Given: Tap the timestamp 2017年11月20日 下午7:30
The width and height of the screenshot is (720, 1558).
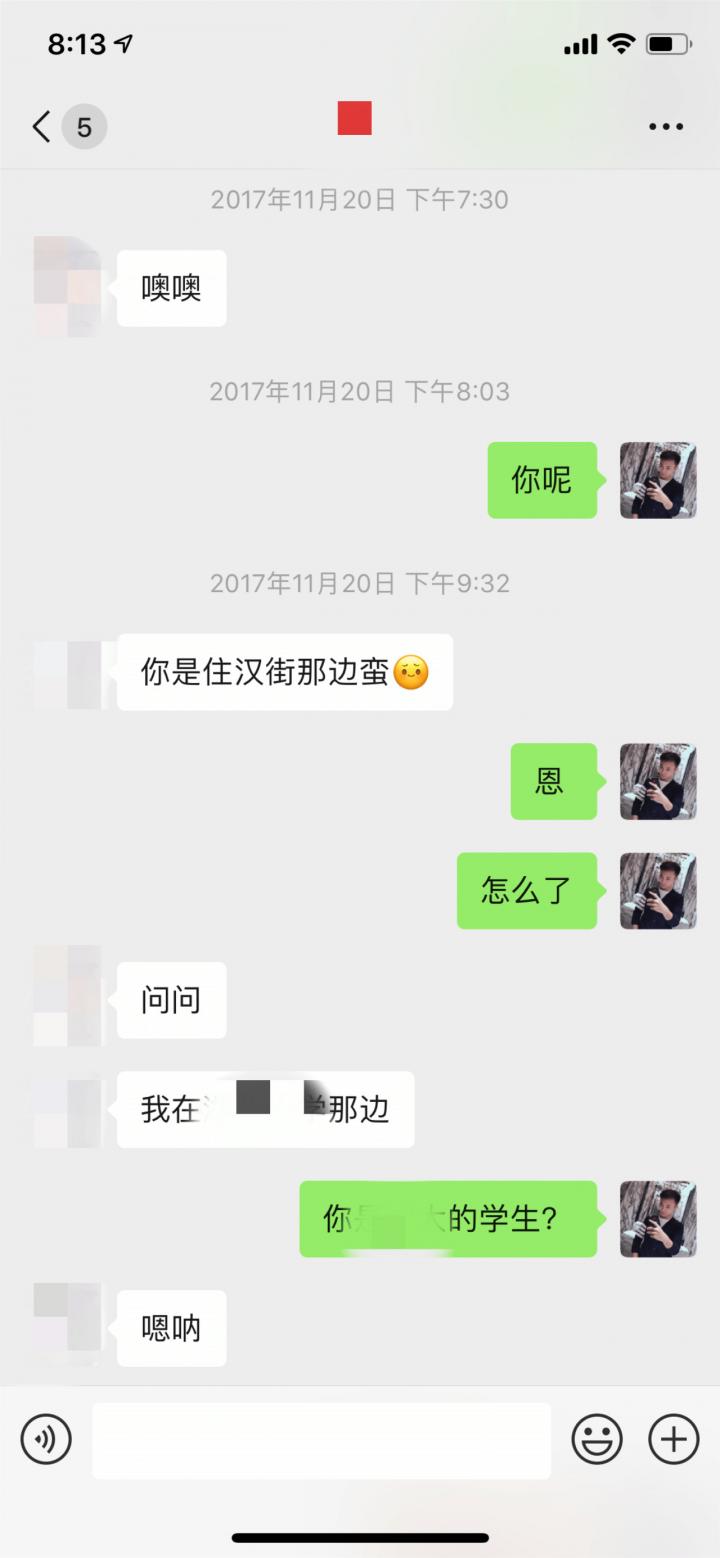Looking at the screenshot, I should 360,200.
